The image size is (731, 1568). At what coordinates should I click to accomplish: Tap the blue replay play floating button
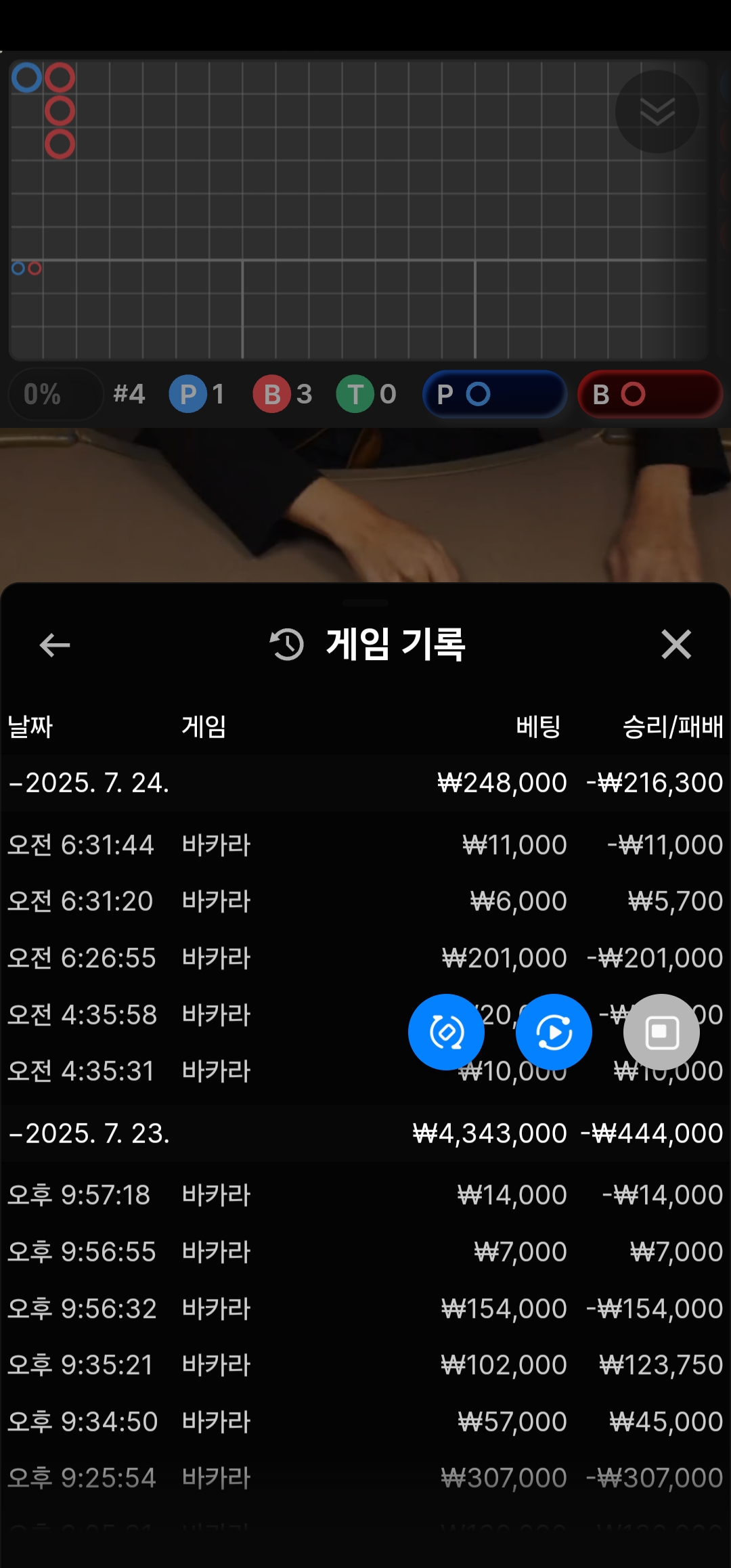(554, 1032)
